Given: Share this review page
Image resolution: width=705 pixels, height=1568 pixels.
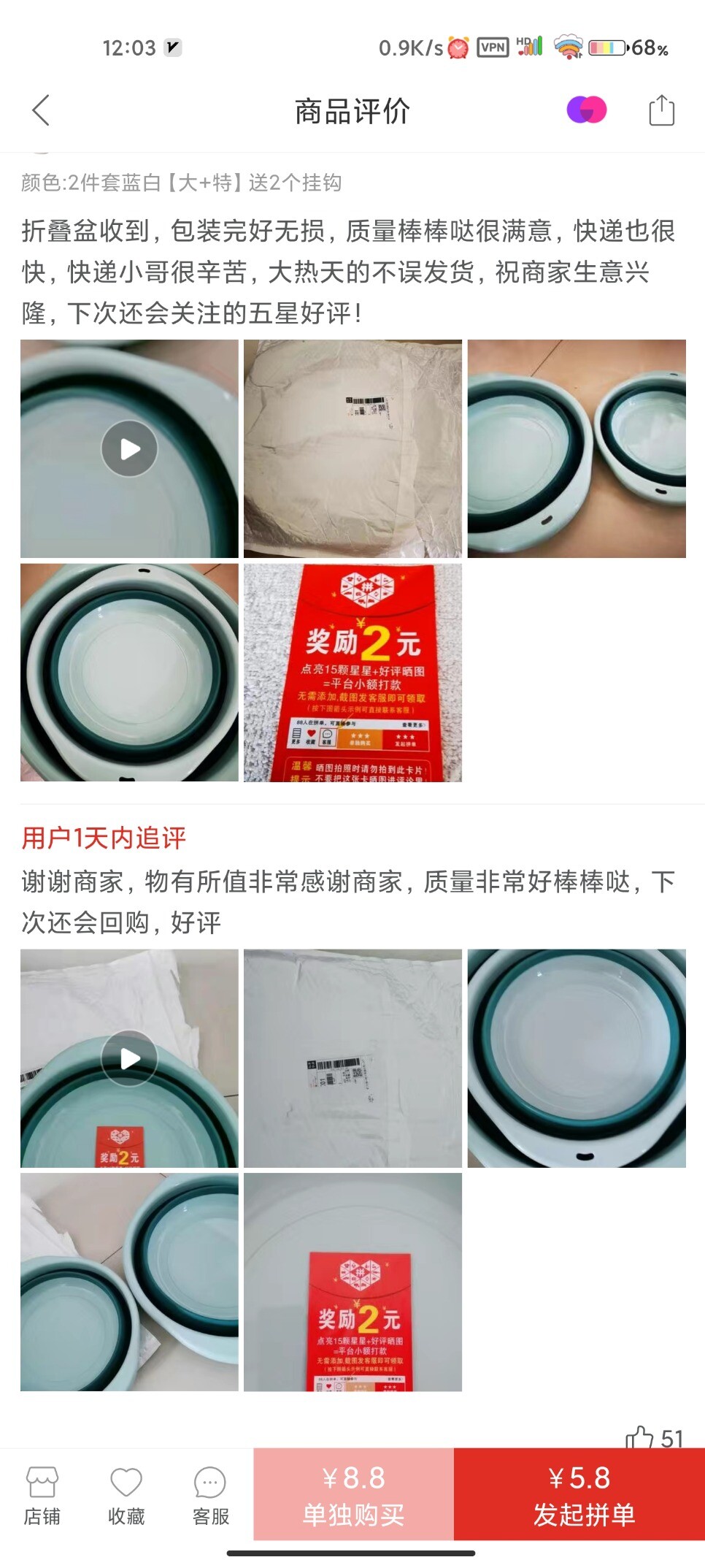Looking at the screenshot, I should click(661, 111).
